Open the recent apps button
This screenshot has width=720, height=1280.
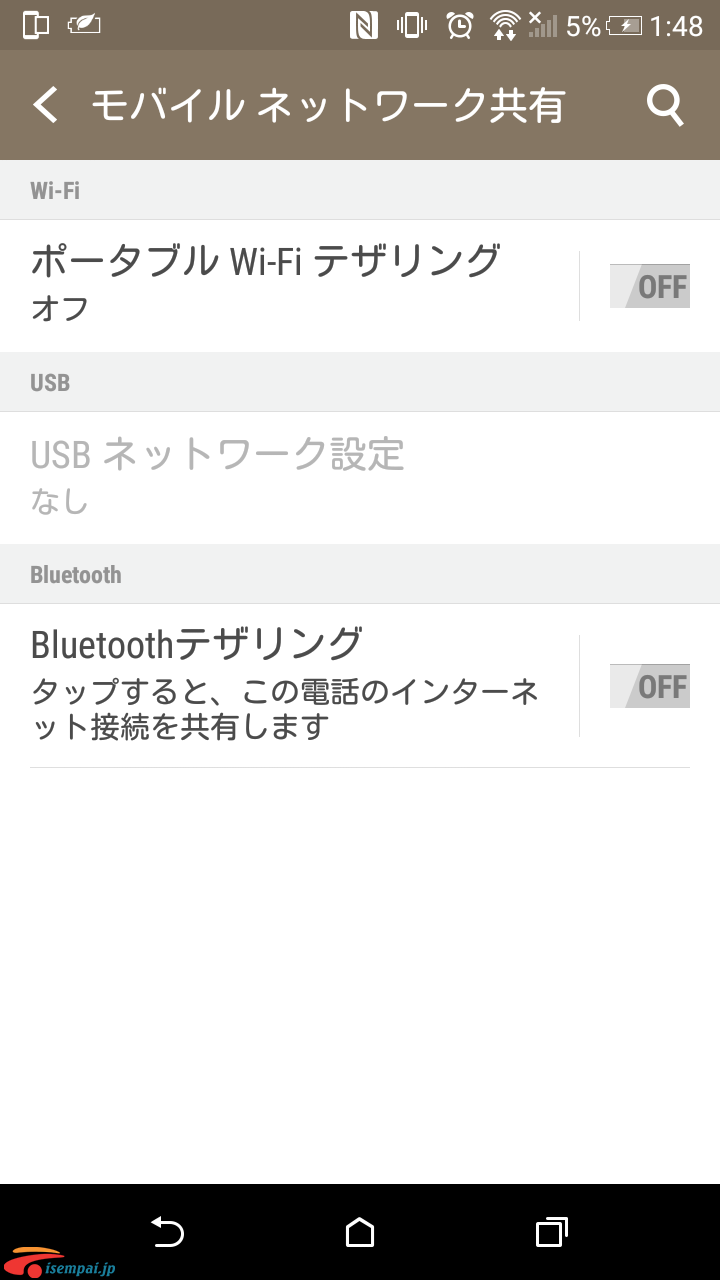(x=551, y=1232)
